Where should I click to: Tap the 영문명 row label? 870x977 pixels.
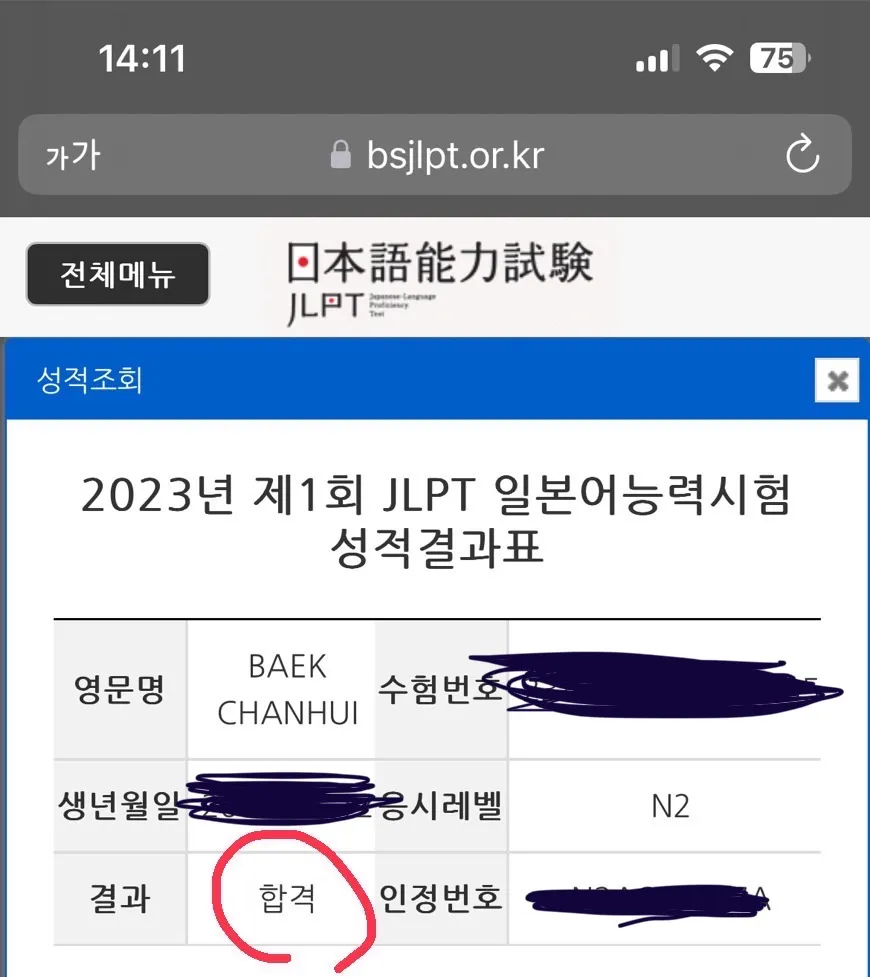[118, 686]
